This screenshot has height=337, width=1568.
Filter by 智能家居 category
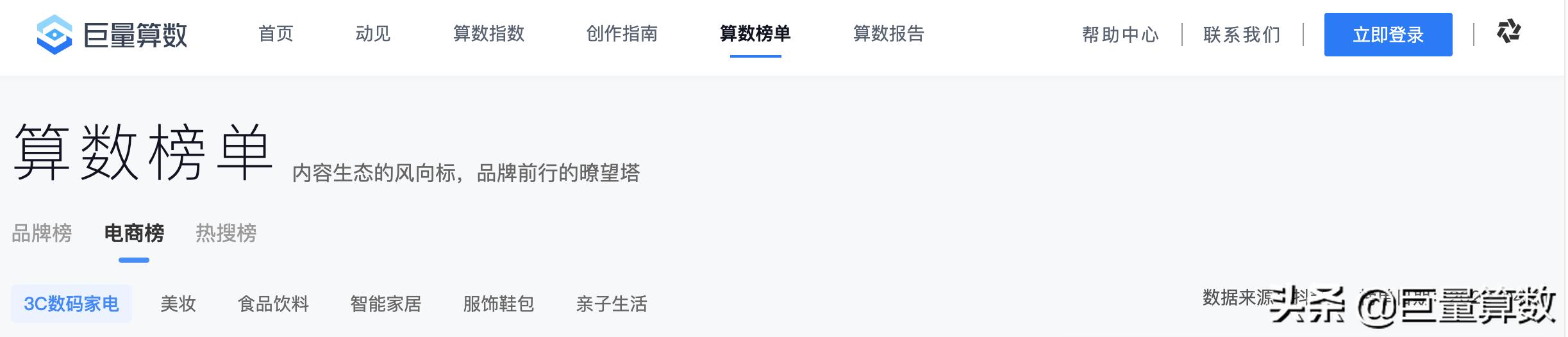pyautogui.click(x=385, y=304)
